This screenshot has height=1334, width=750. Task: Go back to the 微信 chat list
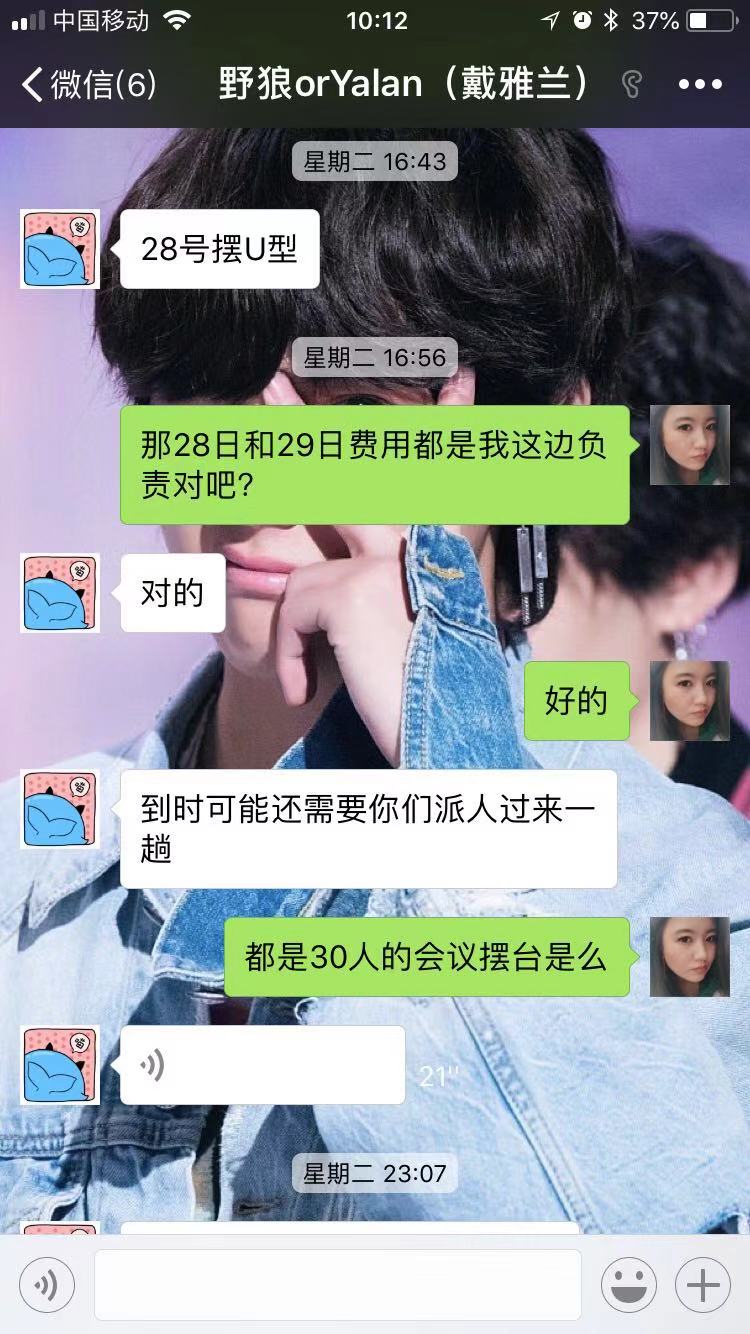click(x=88, y=84)
